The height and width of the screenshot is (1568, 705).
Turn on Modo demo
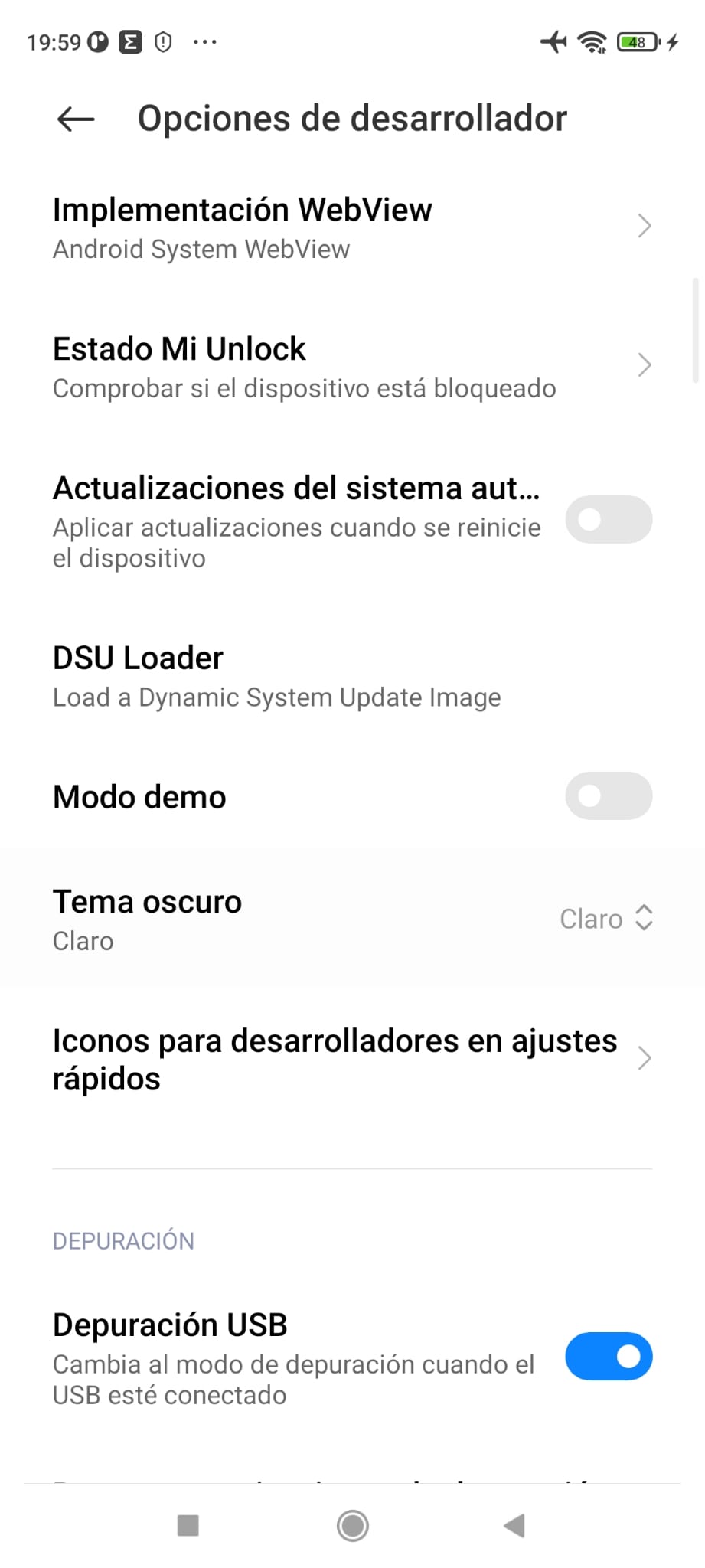coord(608,796)
